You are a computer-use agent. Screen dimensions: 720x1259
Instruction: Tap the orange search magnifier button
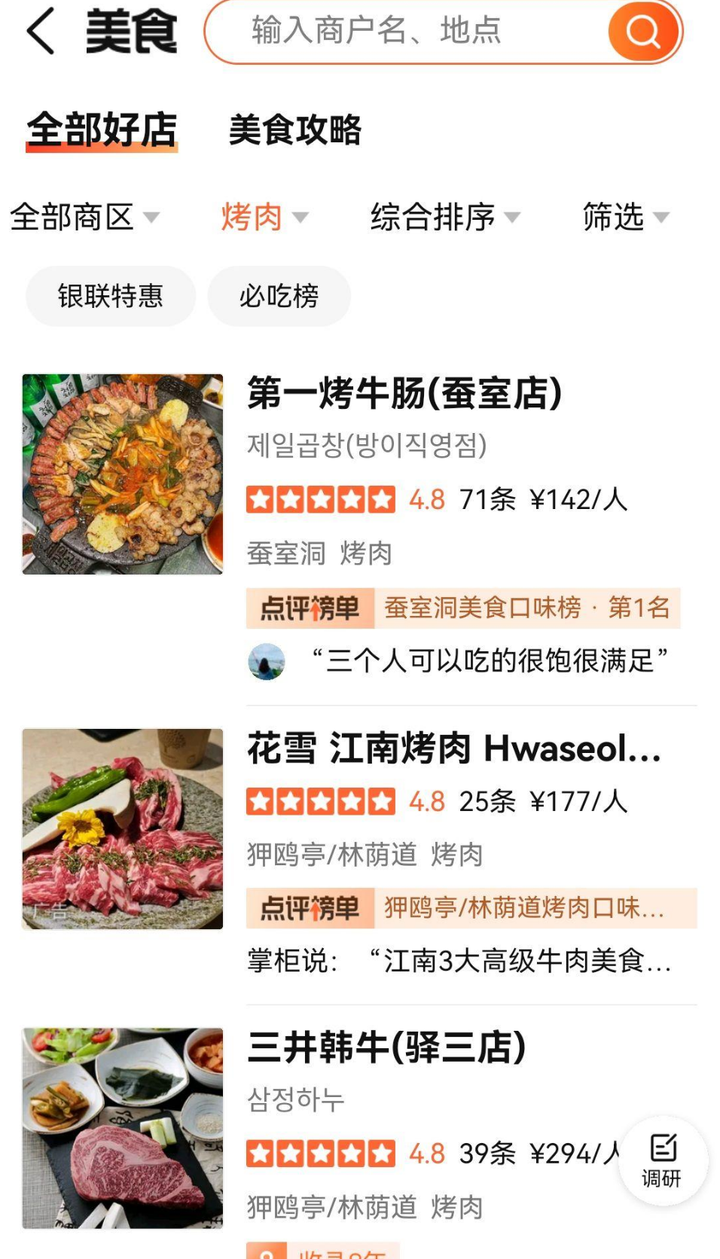(643, 32)
